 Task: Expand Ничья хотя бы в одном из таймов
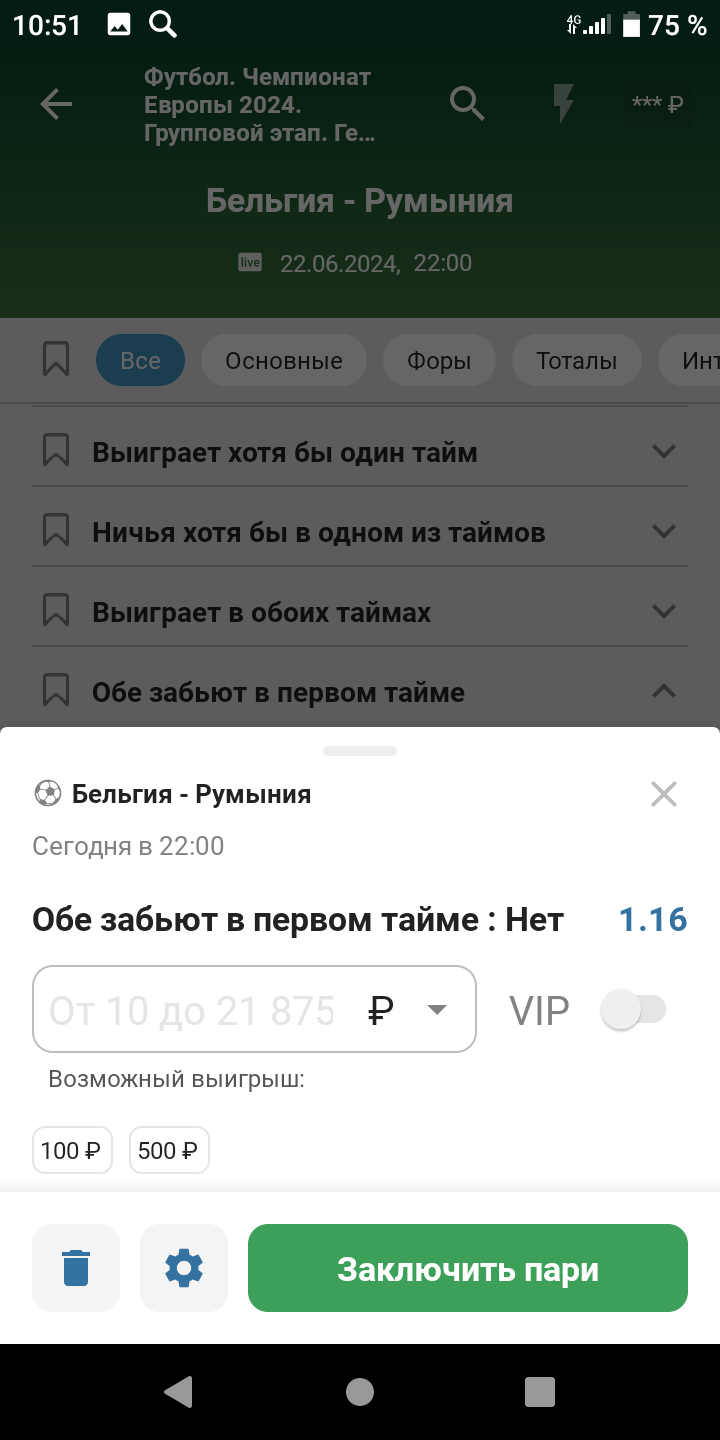(x=664, y=532)
